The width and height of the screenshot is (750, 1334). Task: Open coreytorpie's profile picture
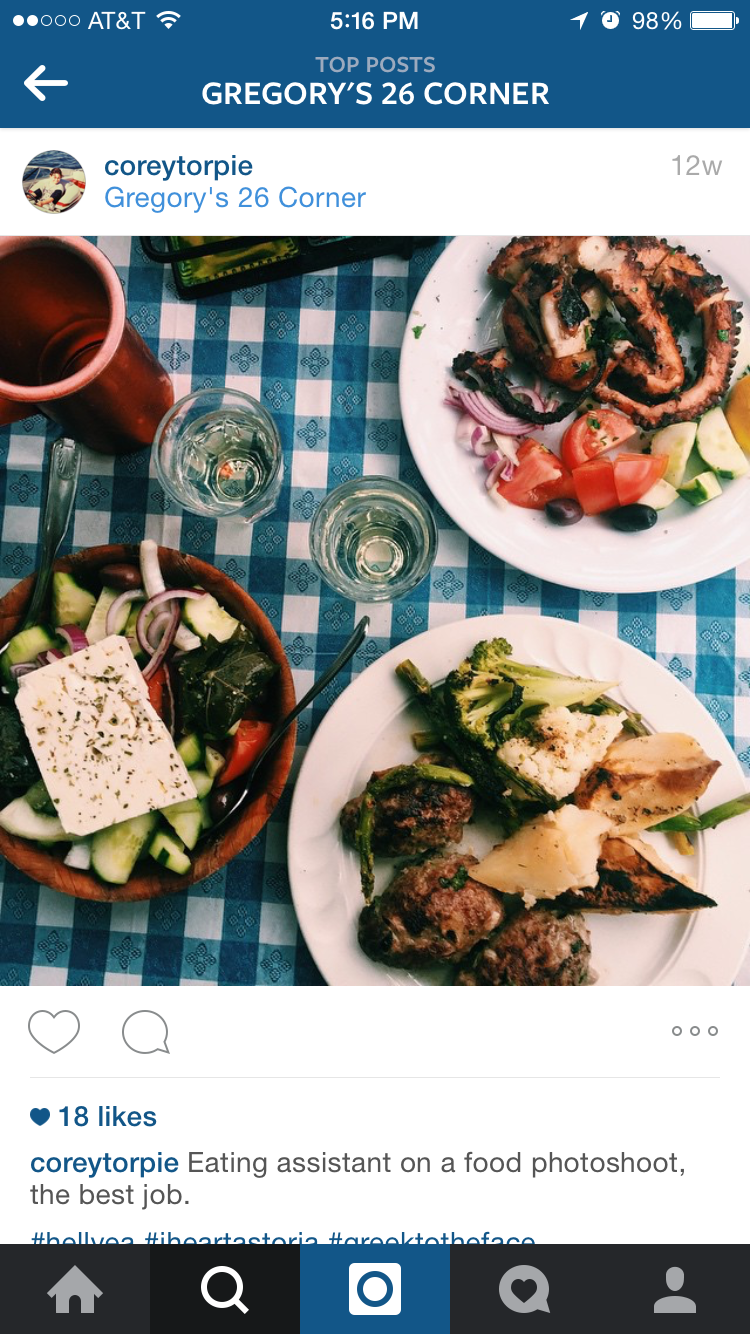[54, 182]
